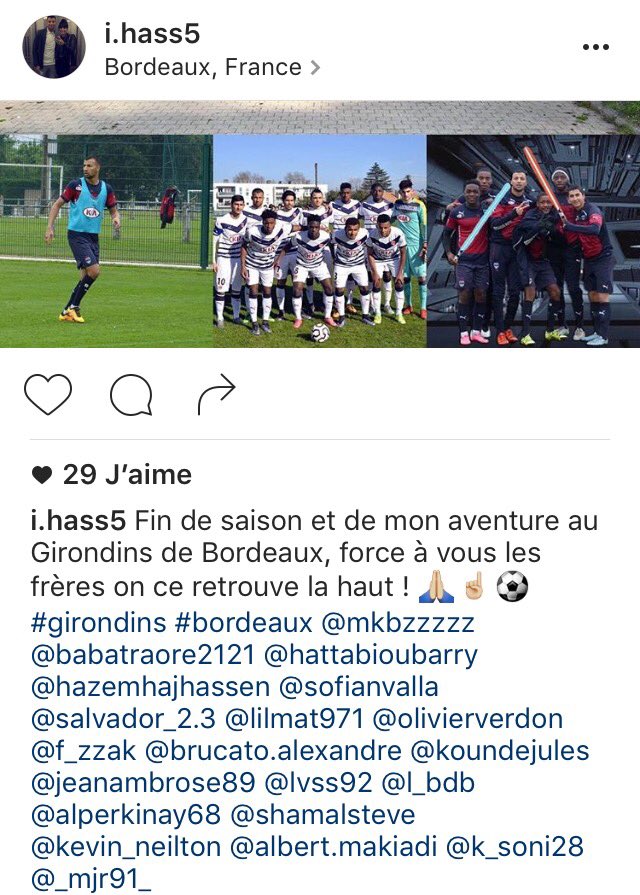Comment on the post via speech bubble
Viewport: 640px width, 895px height.
click(x=130, y=396)
